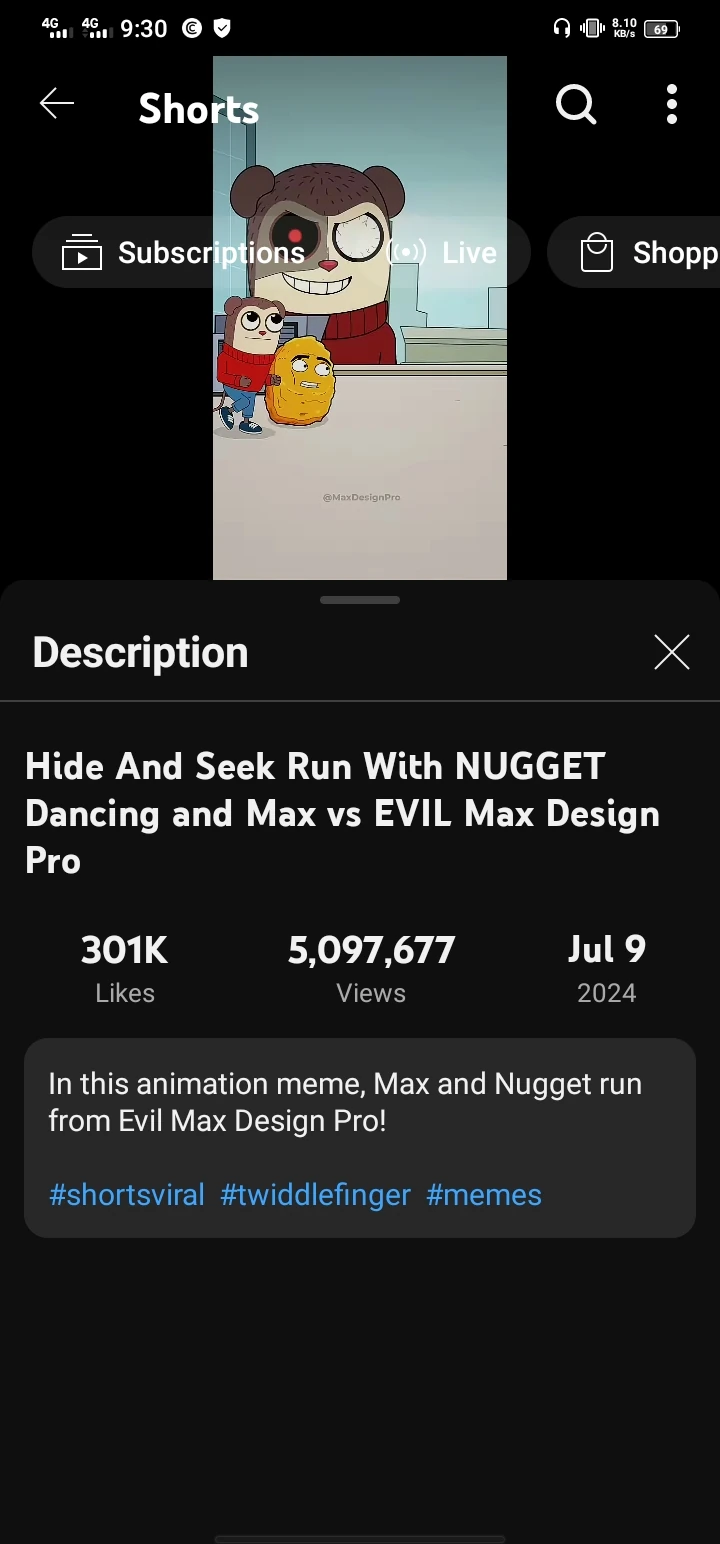This screenshot has width=720, height=1544.
Task: Go back using the top arrow
Action: [x=57, y=104]
